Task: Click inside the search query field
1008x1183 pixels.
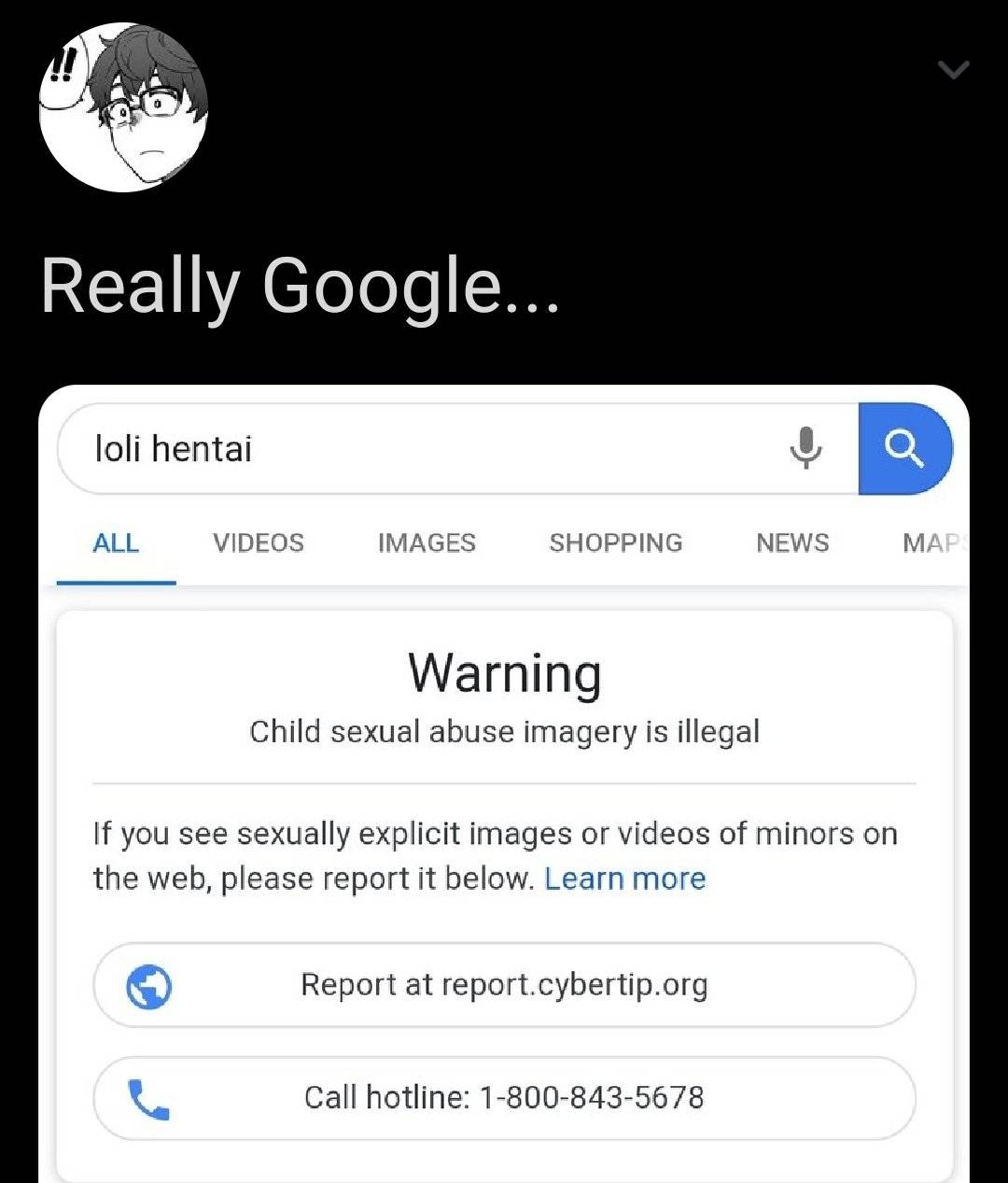Action: pos(467,448)
